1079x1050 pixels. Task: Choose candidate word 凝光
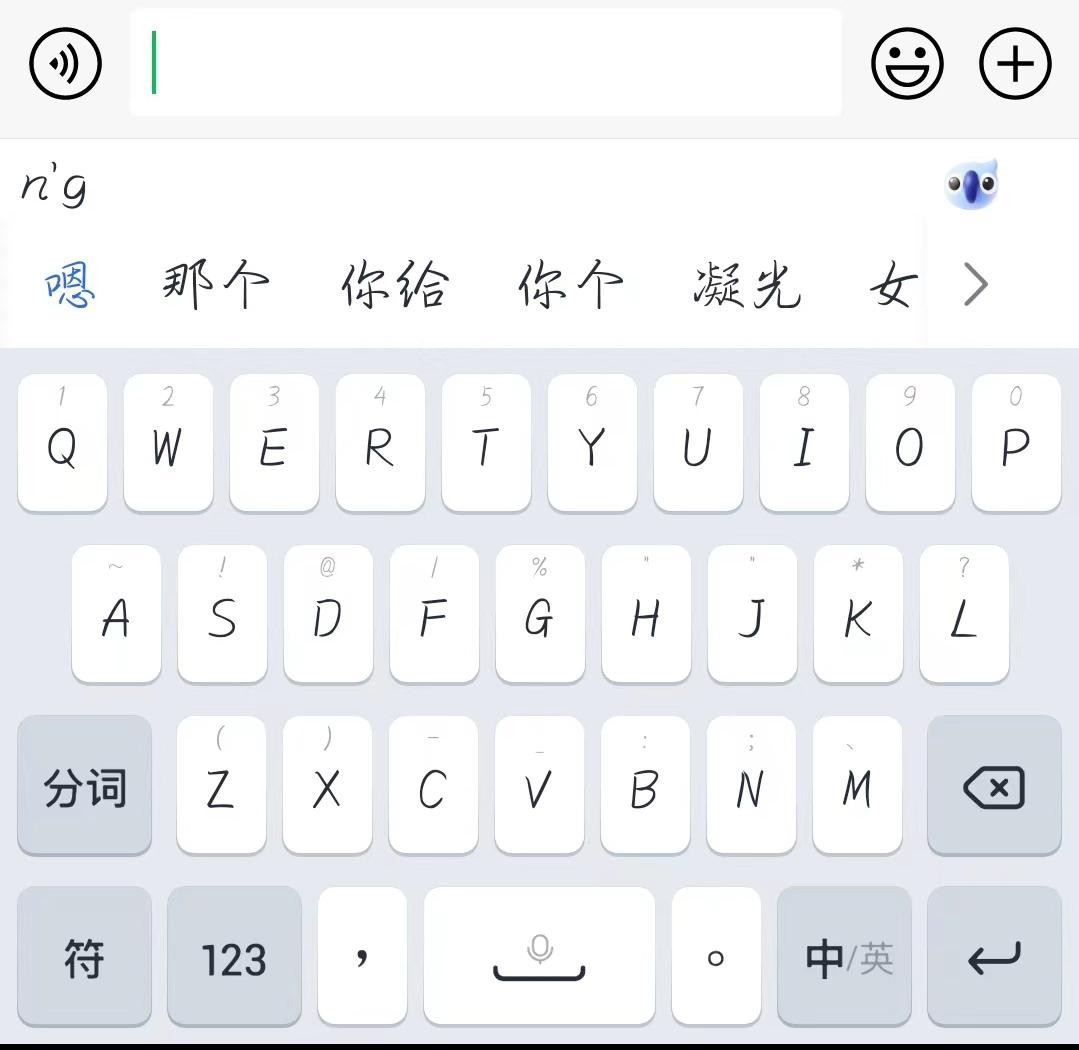[x=747, y=286]
